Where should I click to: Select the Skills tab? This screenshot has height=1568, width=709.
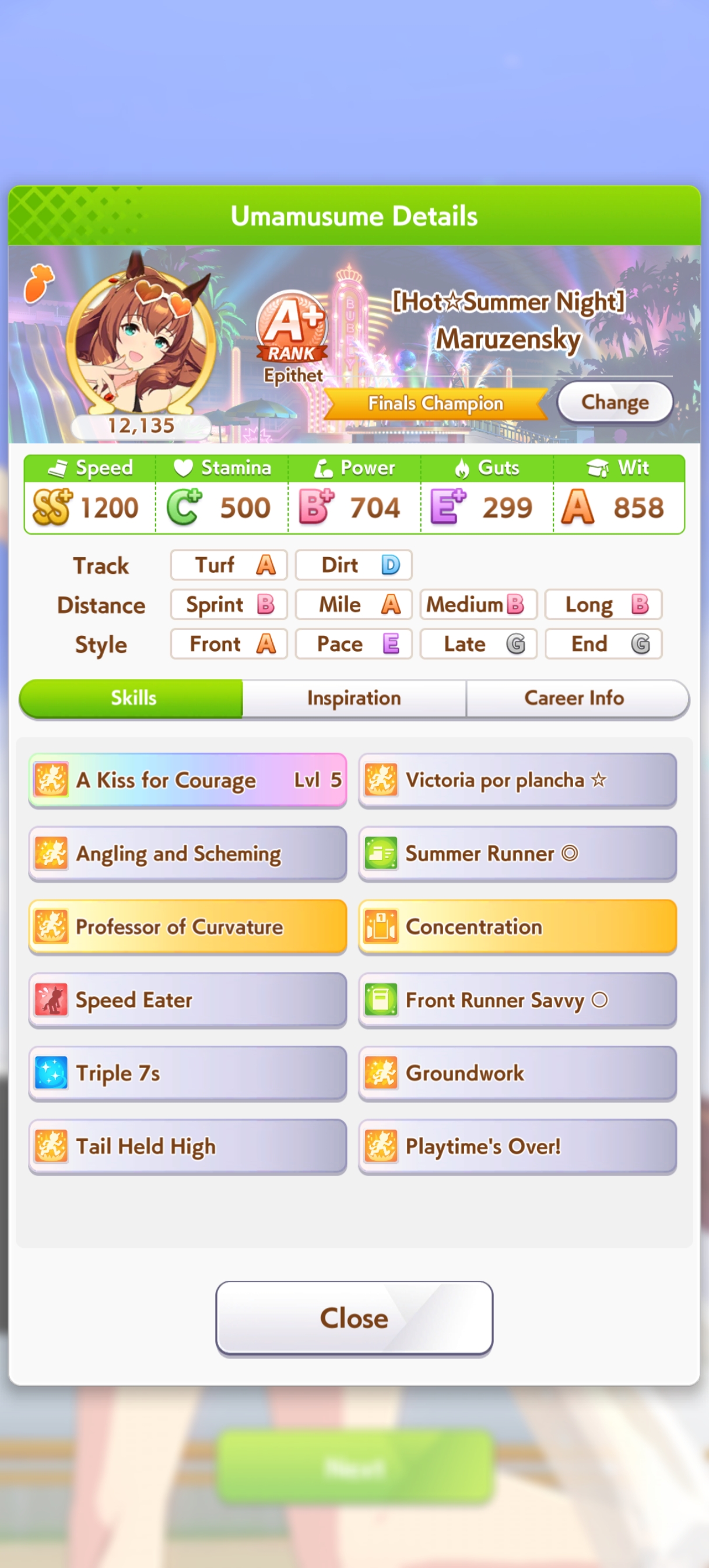click(134, 698)
